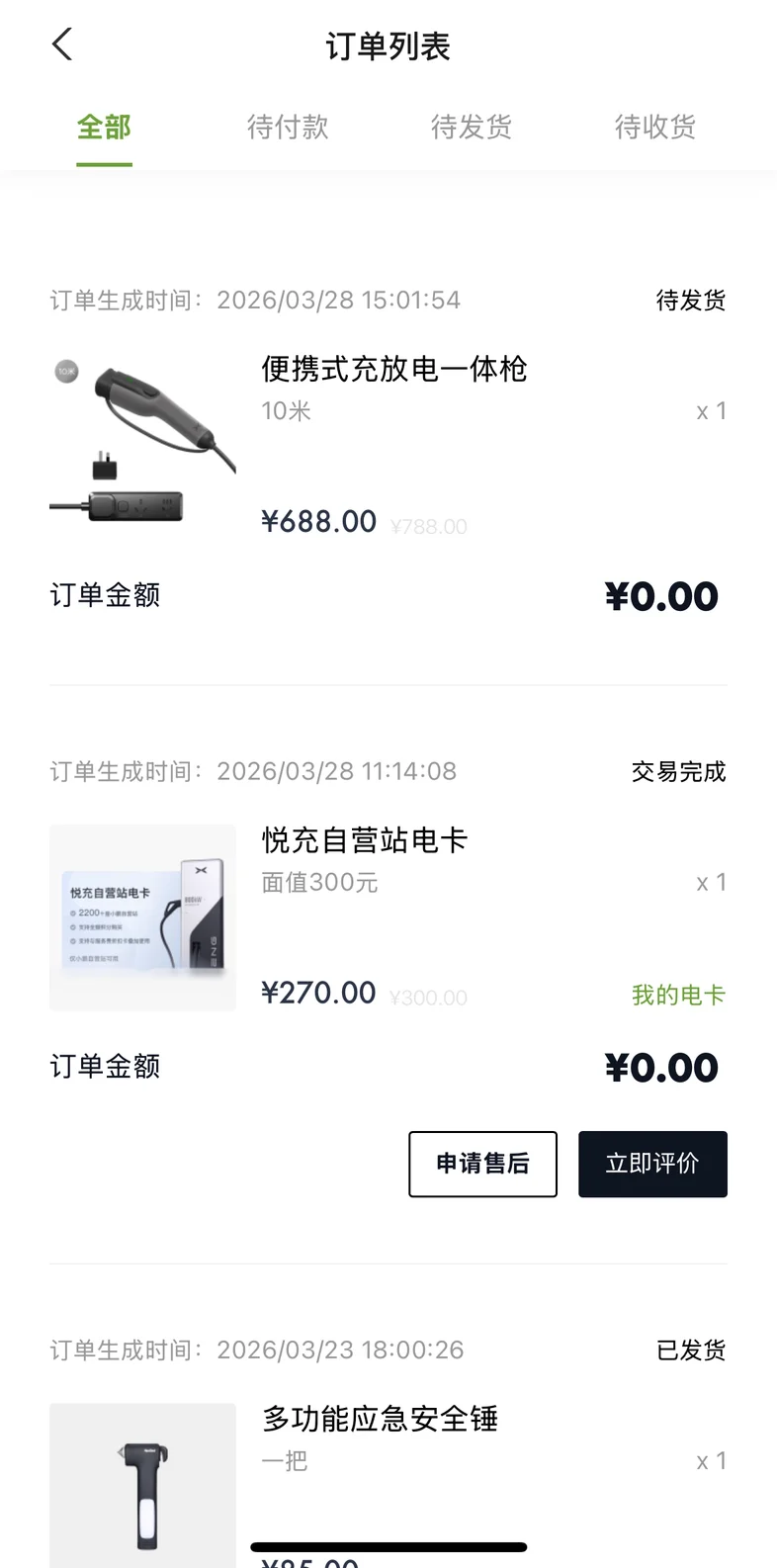Select the 全部 tab
777x1568 pixels.
[104, 128]
